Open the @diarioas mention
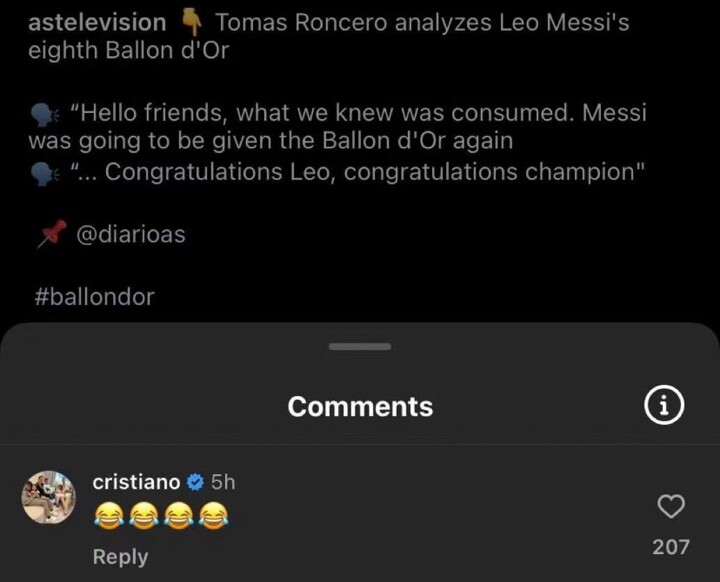 (130, 234)
